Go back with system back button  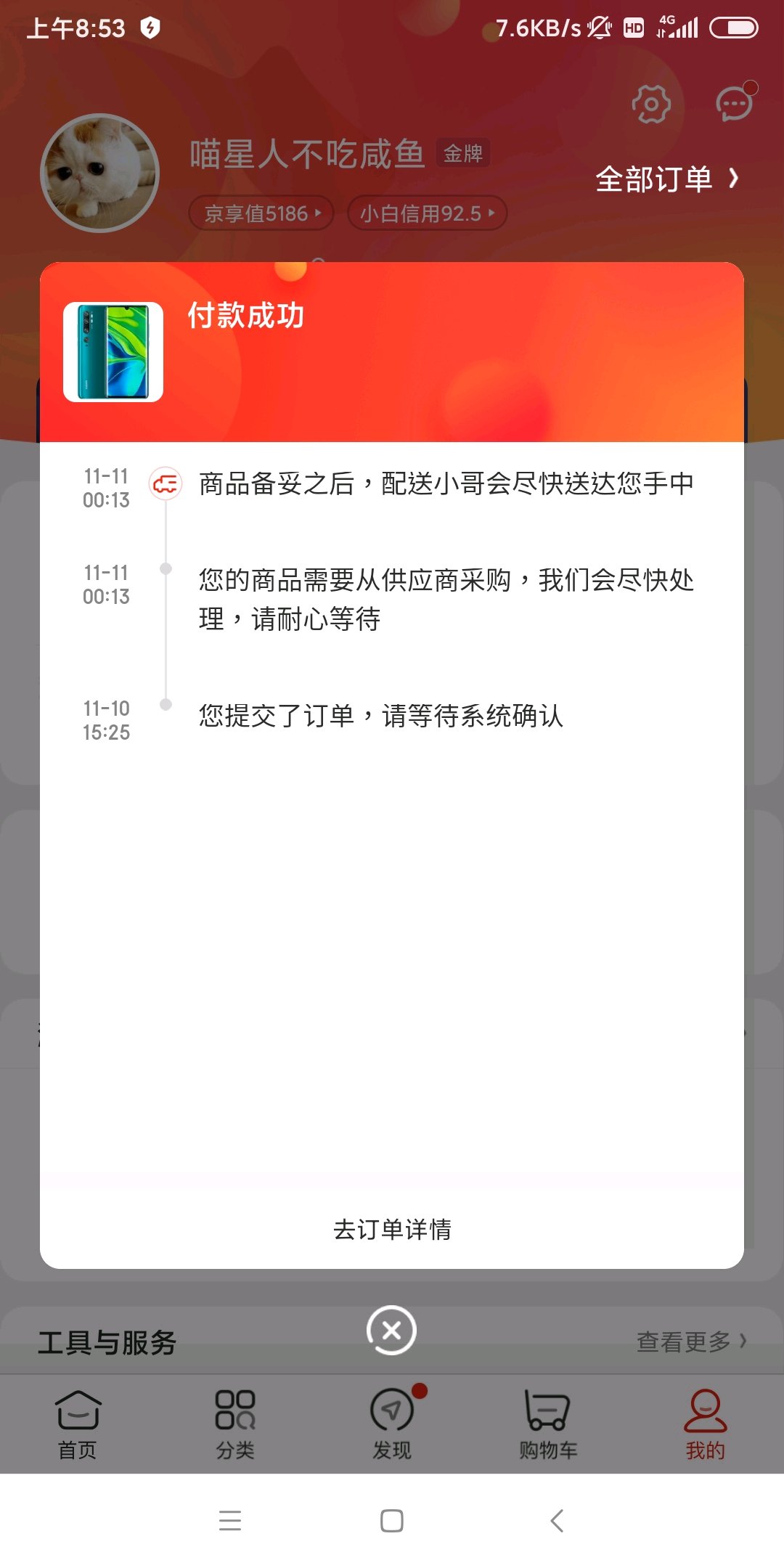tap(557, 1520)
